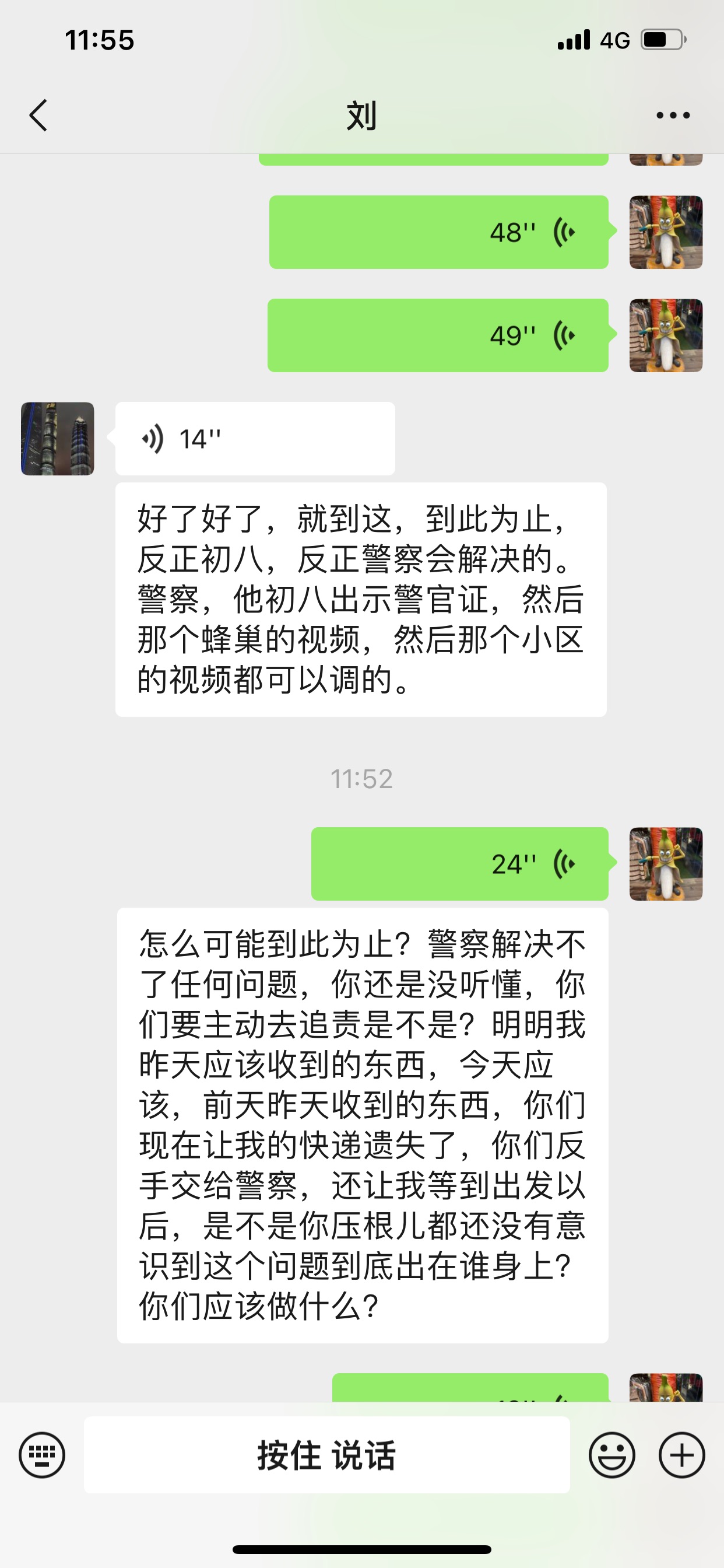Open my profile from the avatar beside the 24'' message
The height and width of the screenshot is (1568, 724).
coord(666,864)
